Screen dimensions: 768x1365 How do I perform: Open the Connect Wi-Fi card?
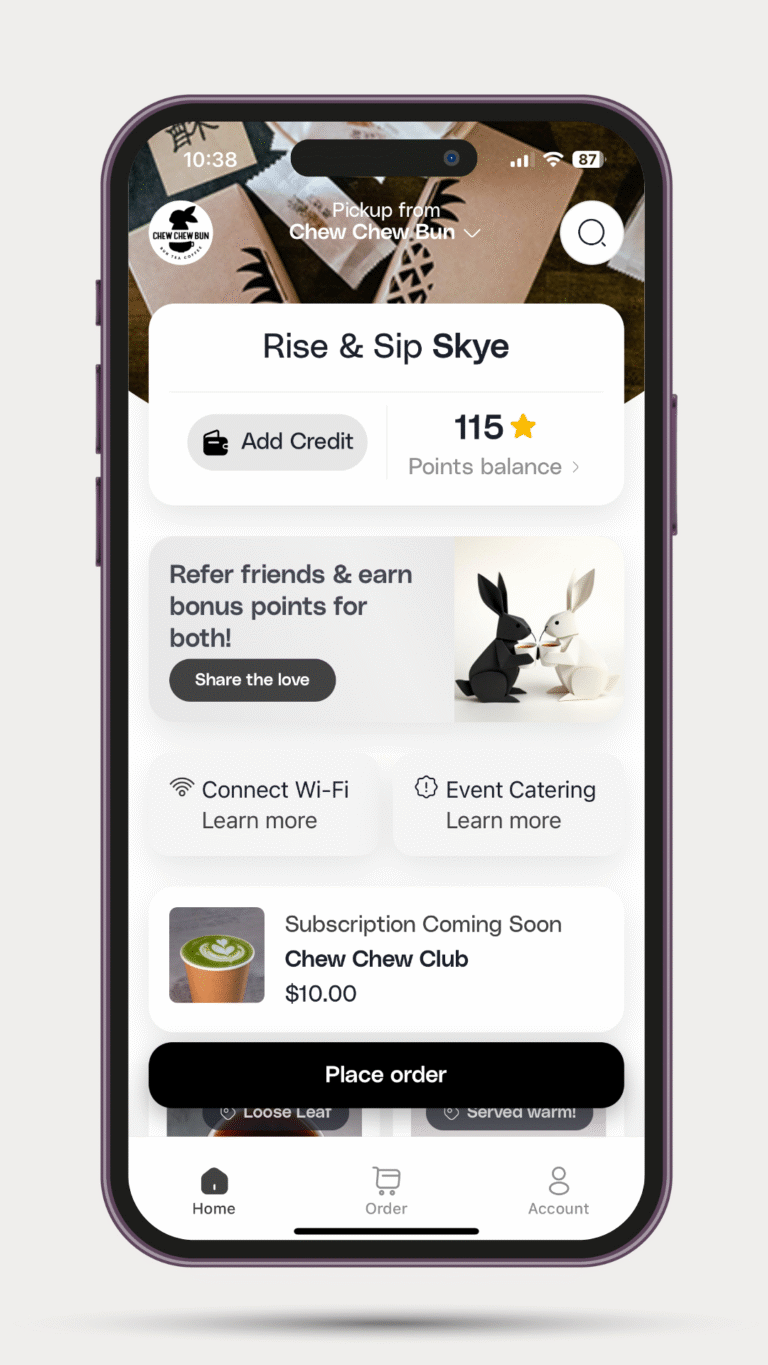[264, 804]
